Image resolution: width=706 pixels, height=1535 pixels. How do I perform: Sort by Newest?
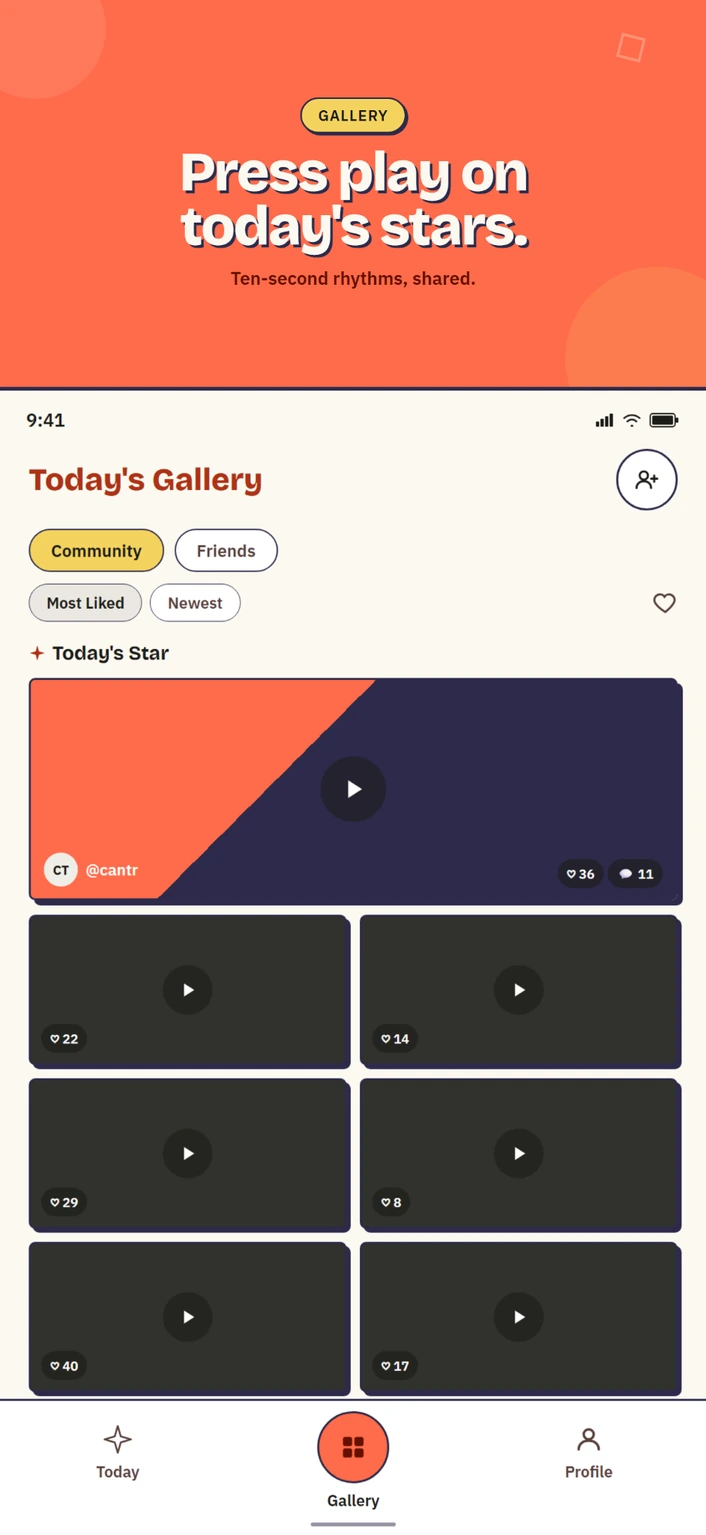(195, 603)
